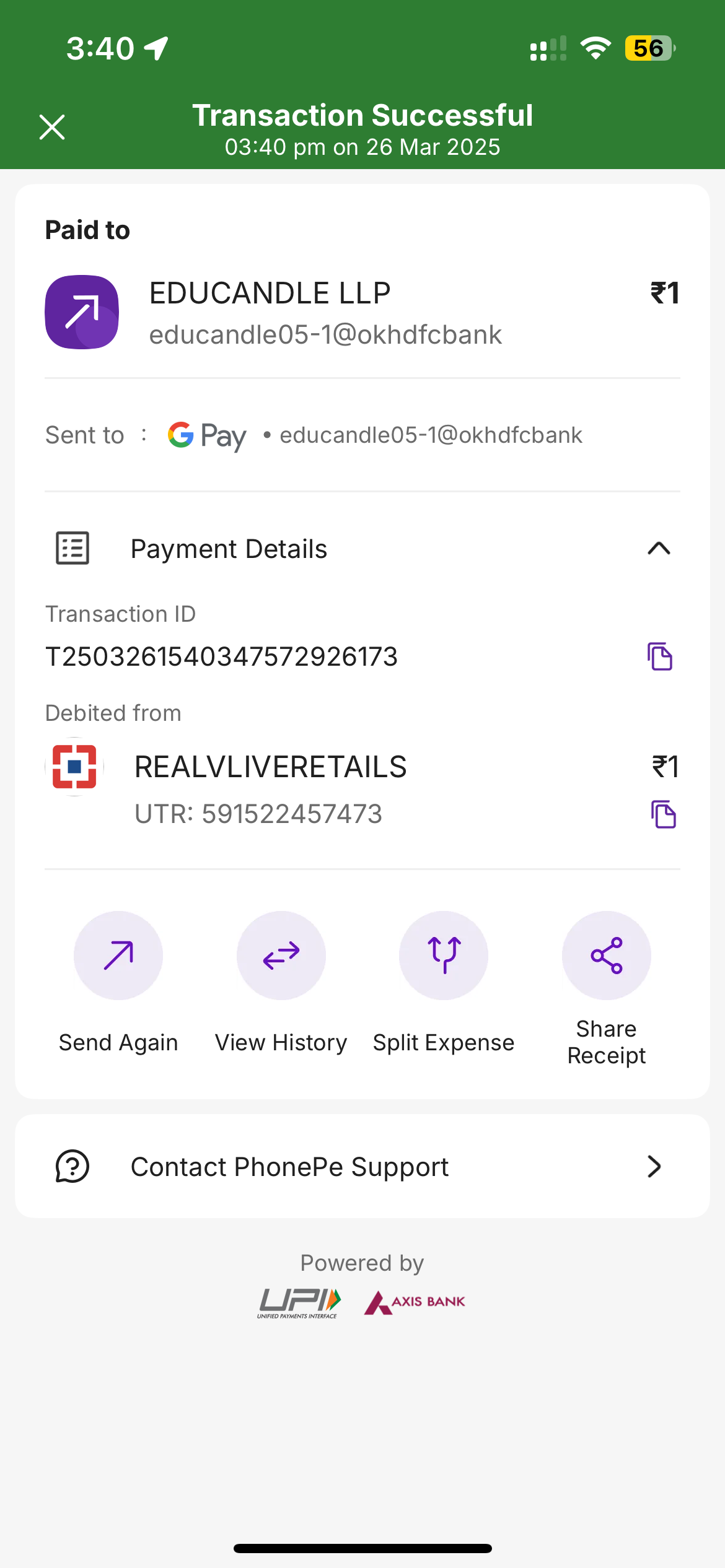725x1568 pixels.
Task: Share the payment receipt
Action: coord(606,956)
